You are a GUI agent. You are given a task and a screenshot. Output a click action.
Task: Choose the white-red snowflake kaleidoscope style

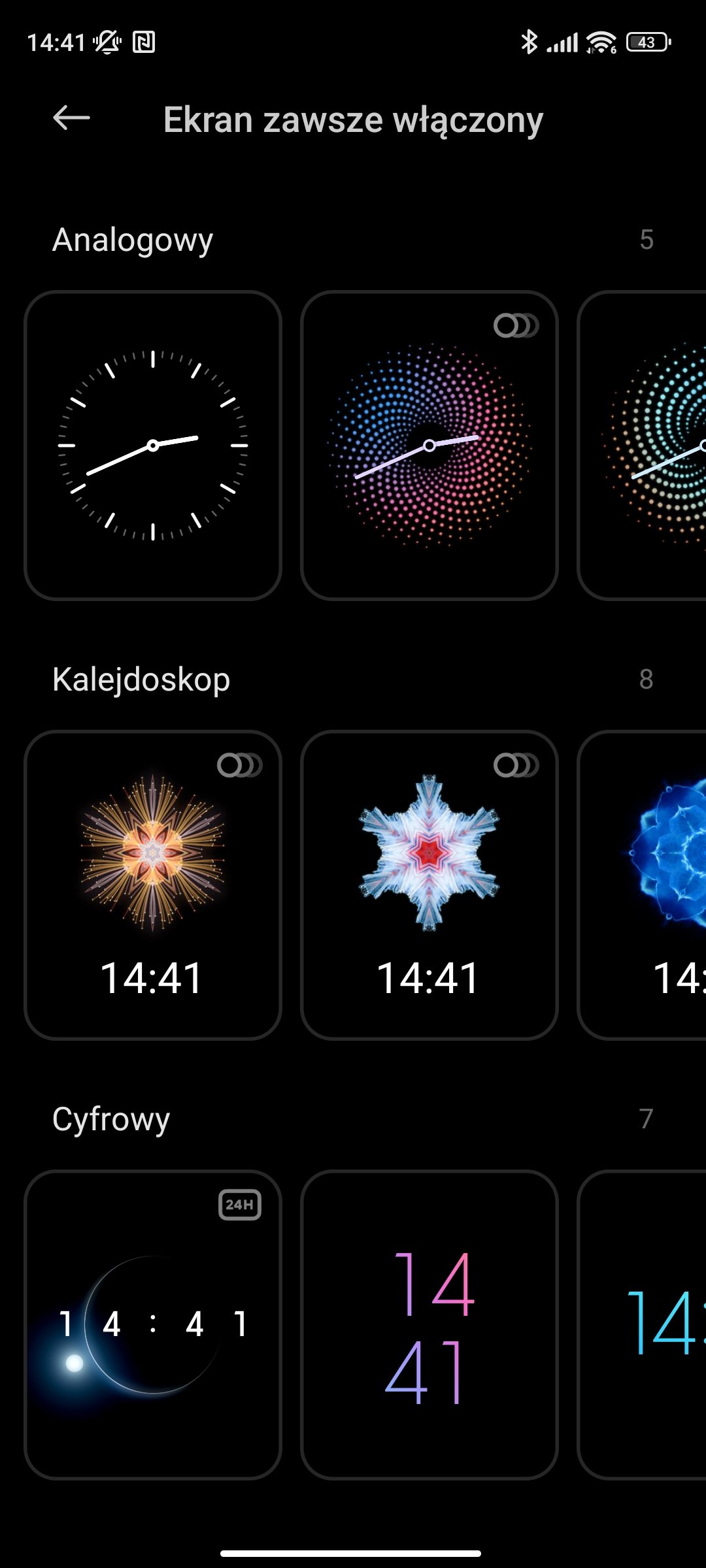pyautogui.click(x=429, y=885)
